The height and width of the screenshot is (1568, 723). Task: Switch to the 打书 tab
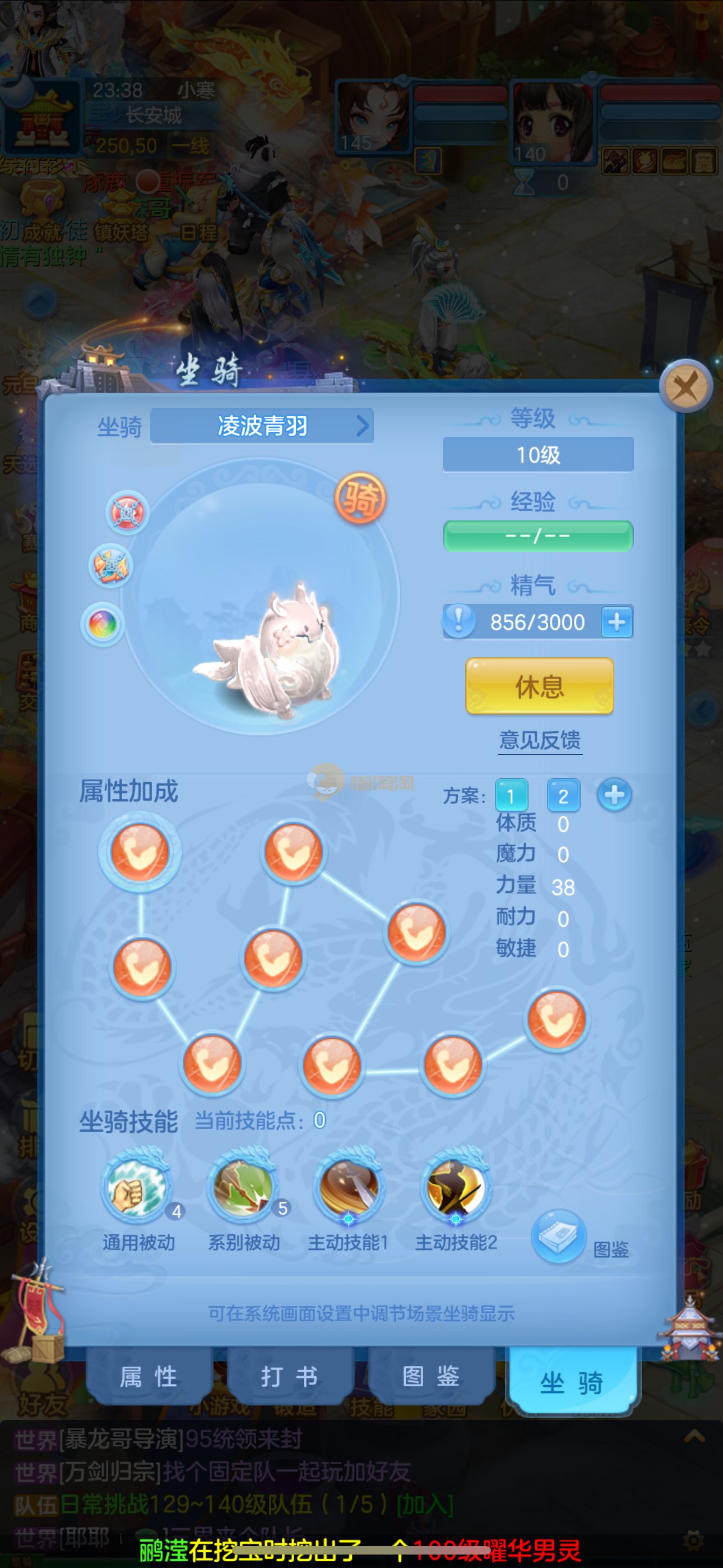click(x=290, y=1377)
